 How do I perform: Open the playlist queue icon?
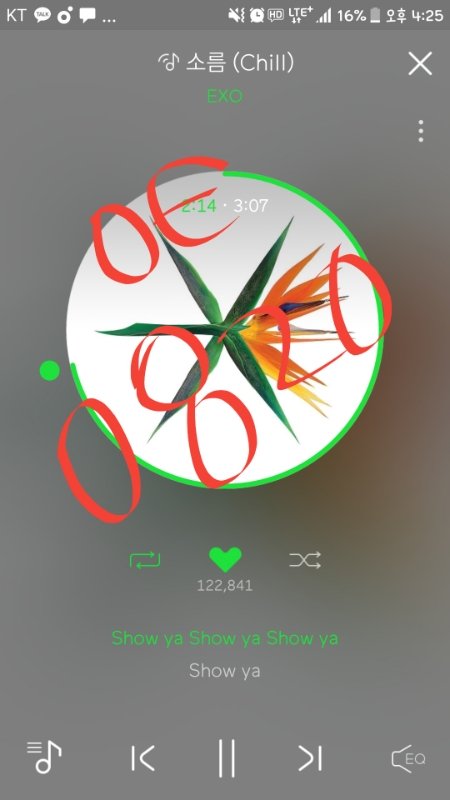pos(44,757)
